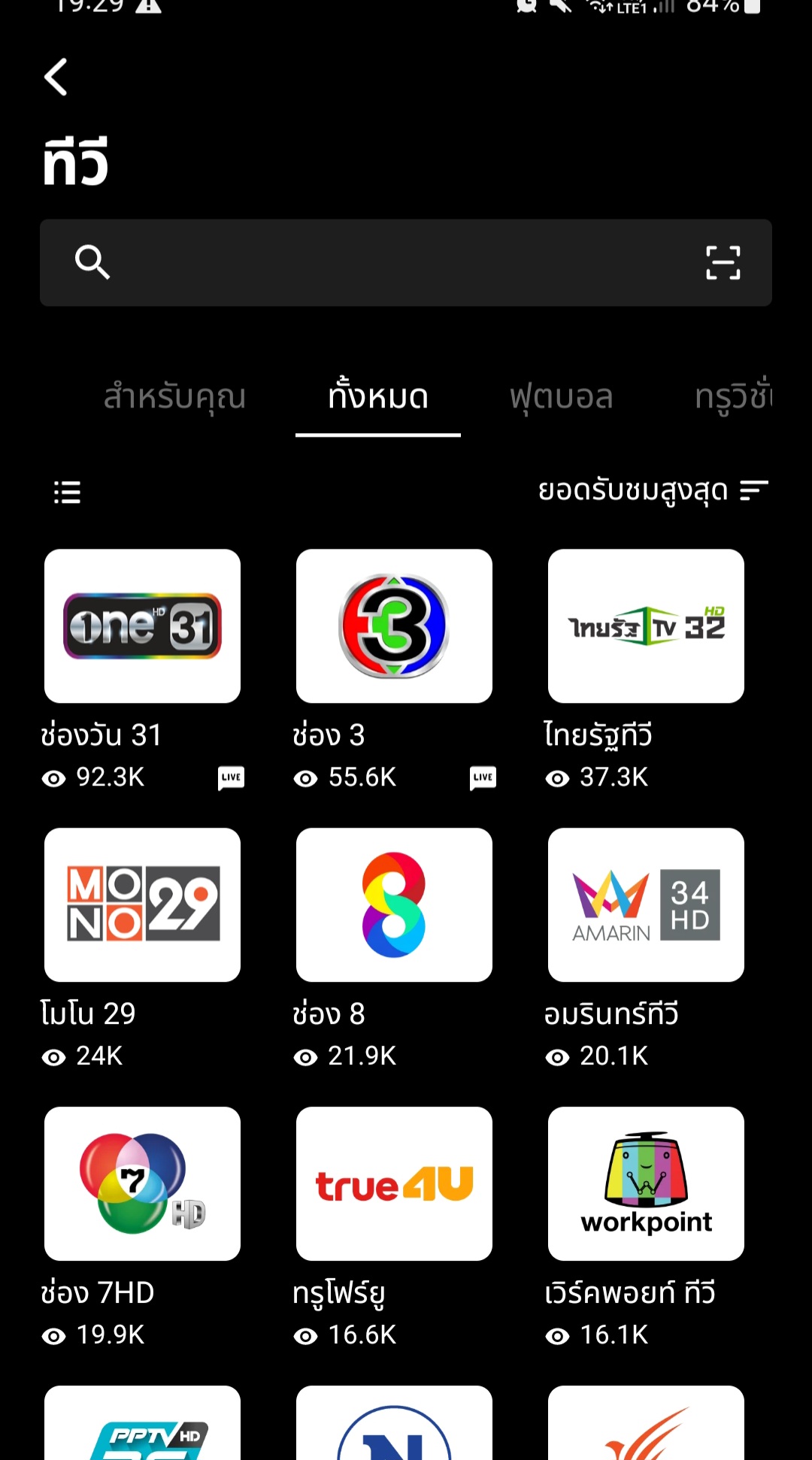Watch ช่อง 3 channel

click(394, 626)
